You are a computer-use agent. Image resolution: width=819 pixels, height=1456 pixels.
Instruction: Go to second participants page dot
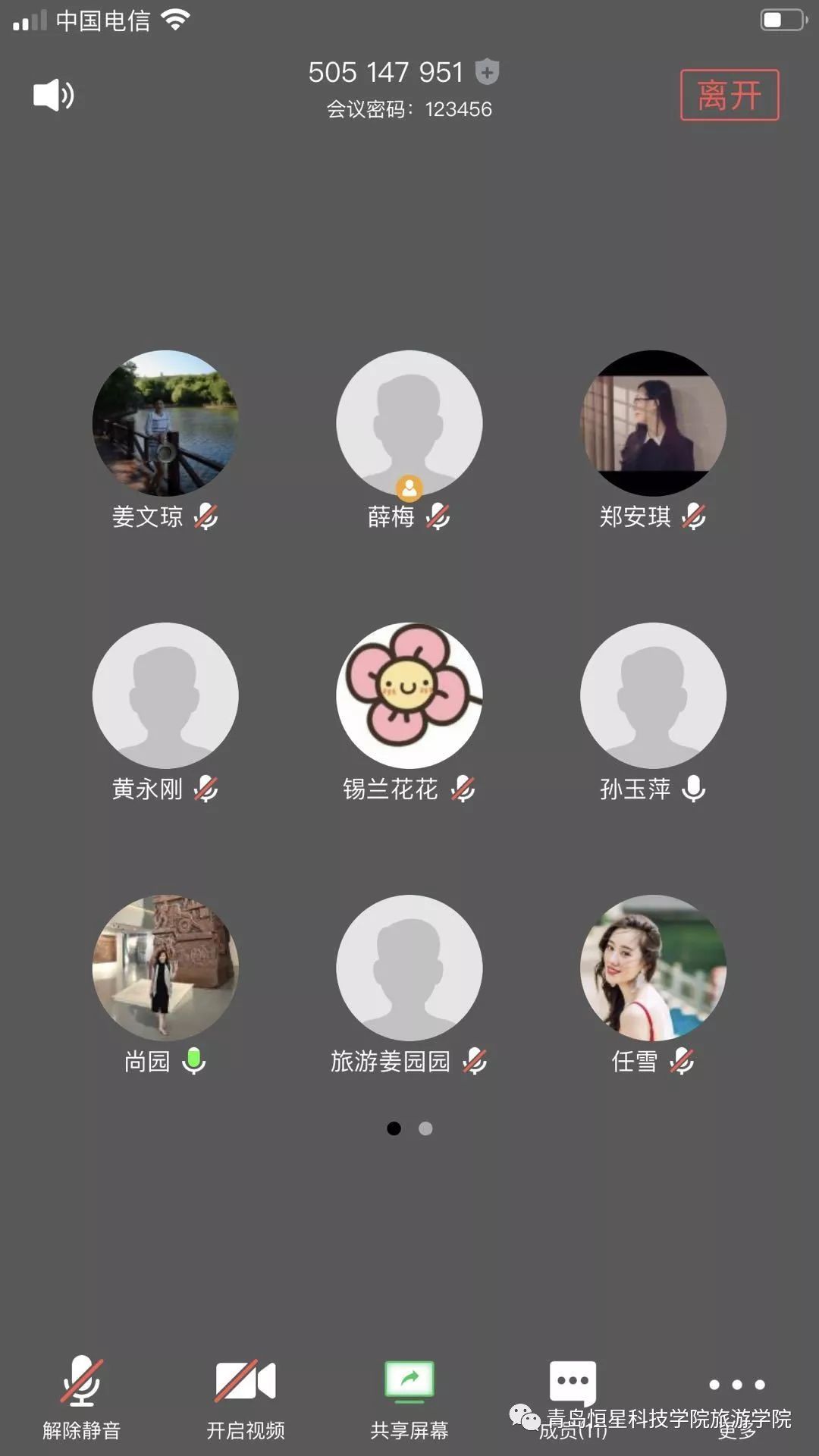(425, 1128)
